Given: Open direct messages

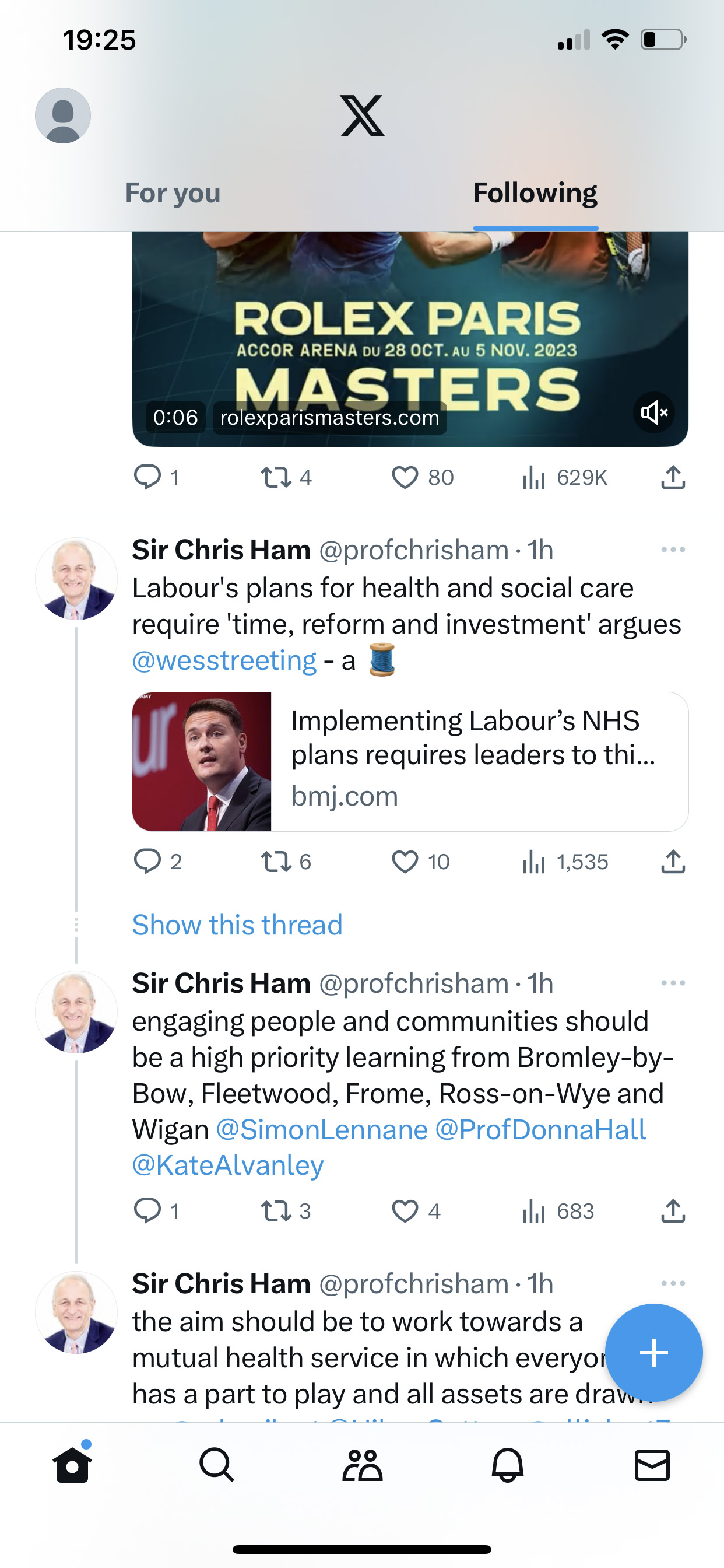Looking at the screenshot, I should point(652,1465).
